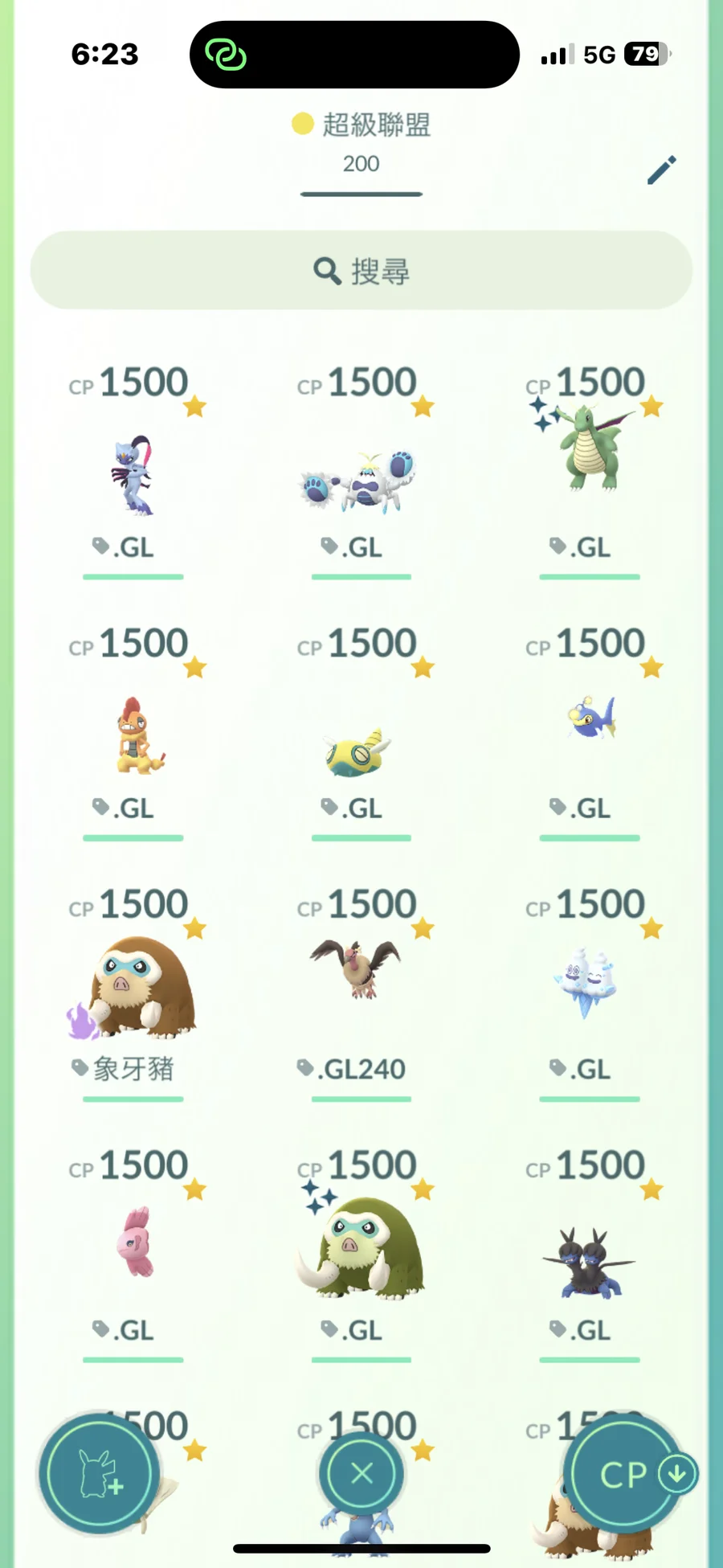
Task: Open the 搜尋 search field
Action: tap(361, 271)
